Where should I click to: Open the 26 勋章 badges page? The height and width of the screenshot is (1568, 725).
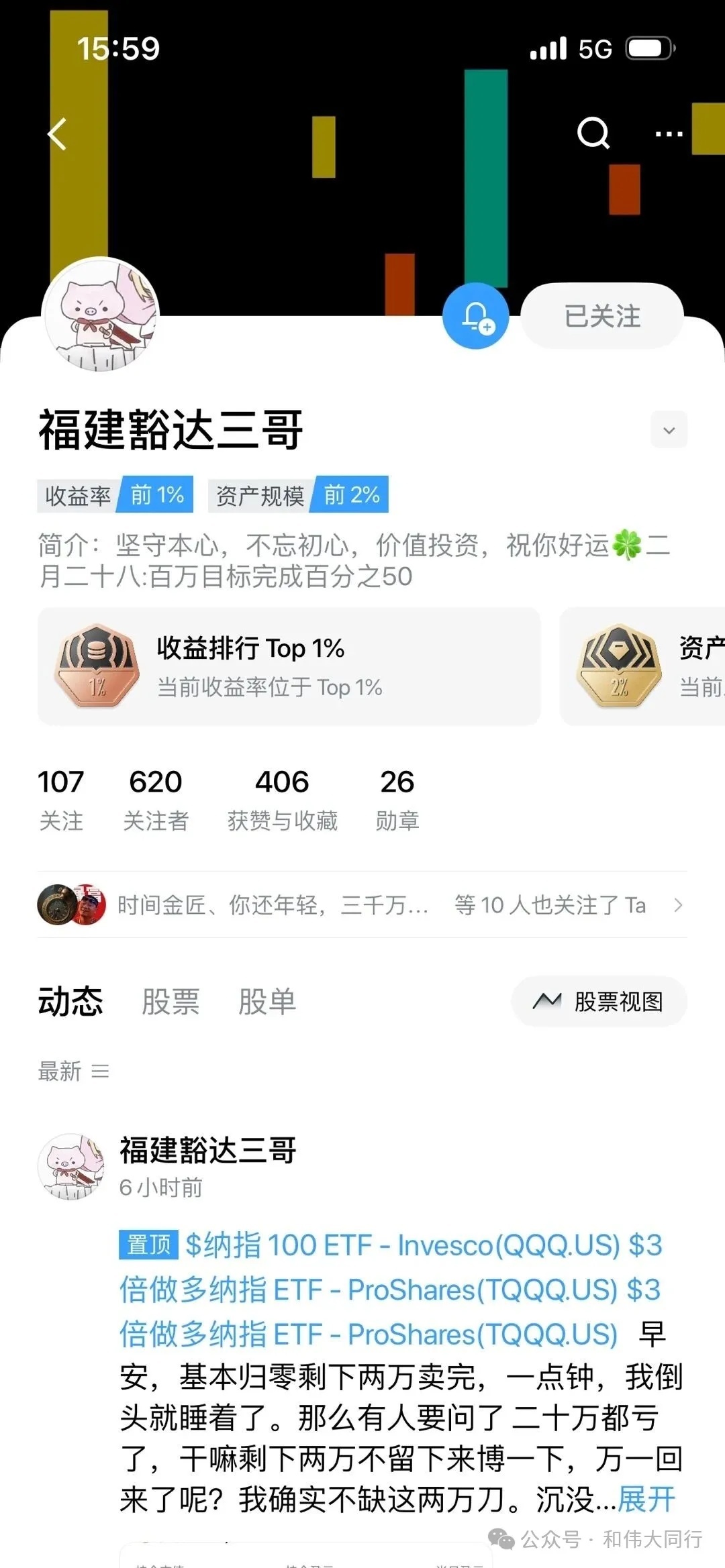(397, 799)
